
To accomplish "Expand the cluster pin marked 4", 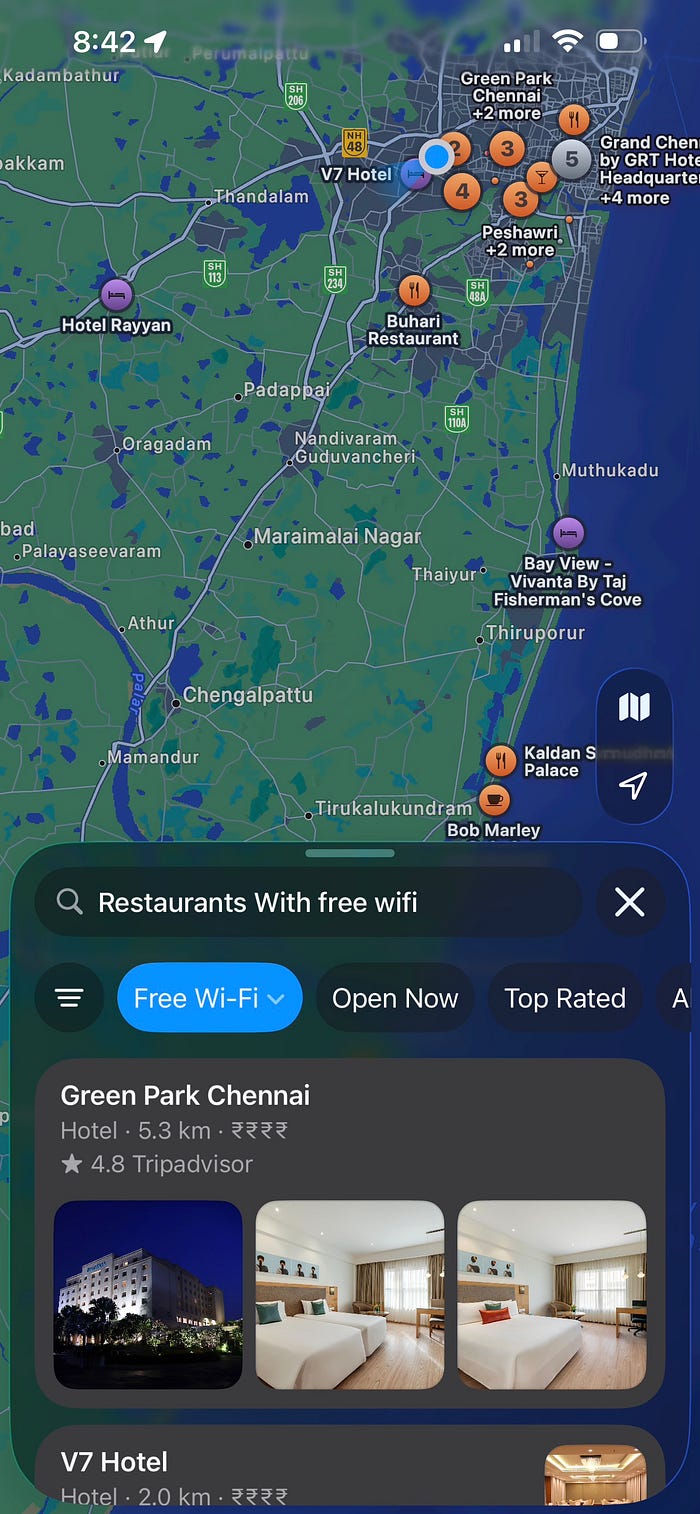I will tap(462, 190).
